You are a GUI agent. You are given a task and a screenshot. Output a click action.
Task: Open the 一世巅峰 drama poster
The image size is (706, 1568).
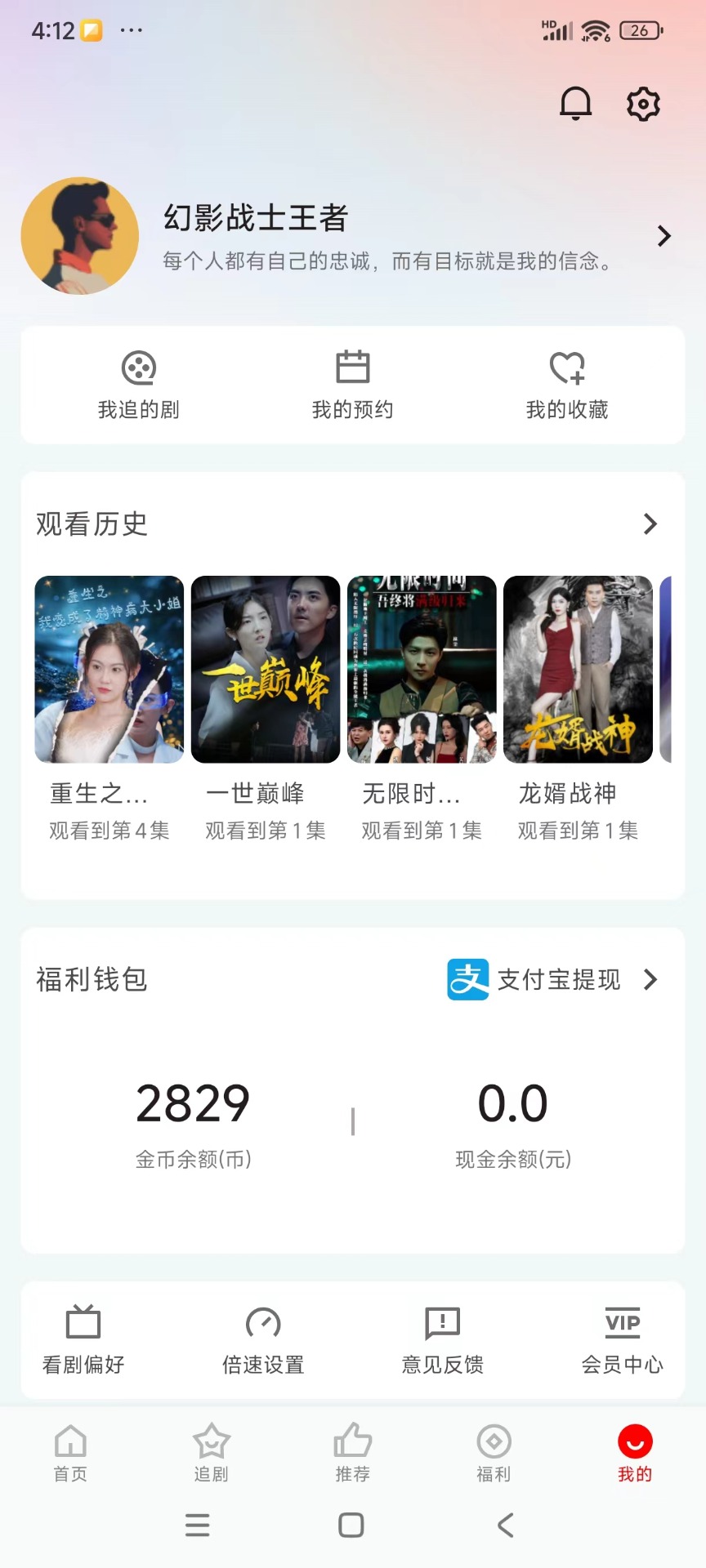point(264,668)
